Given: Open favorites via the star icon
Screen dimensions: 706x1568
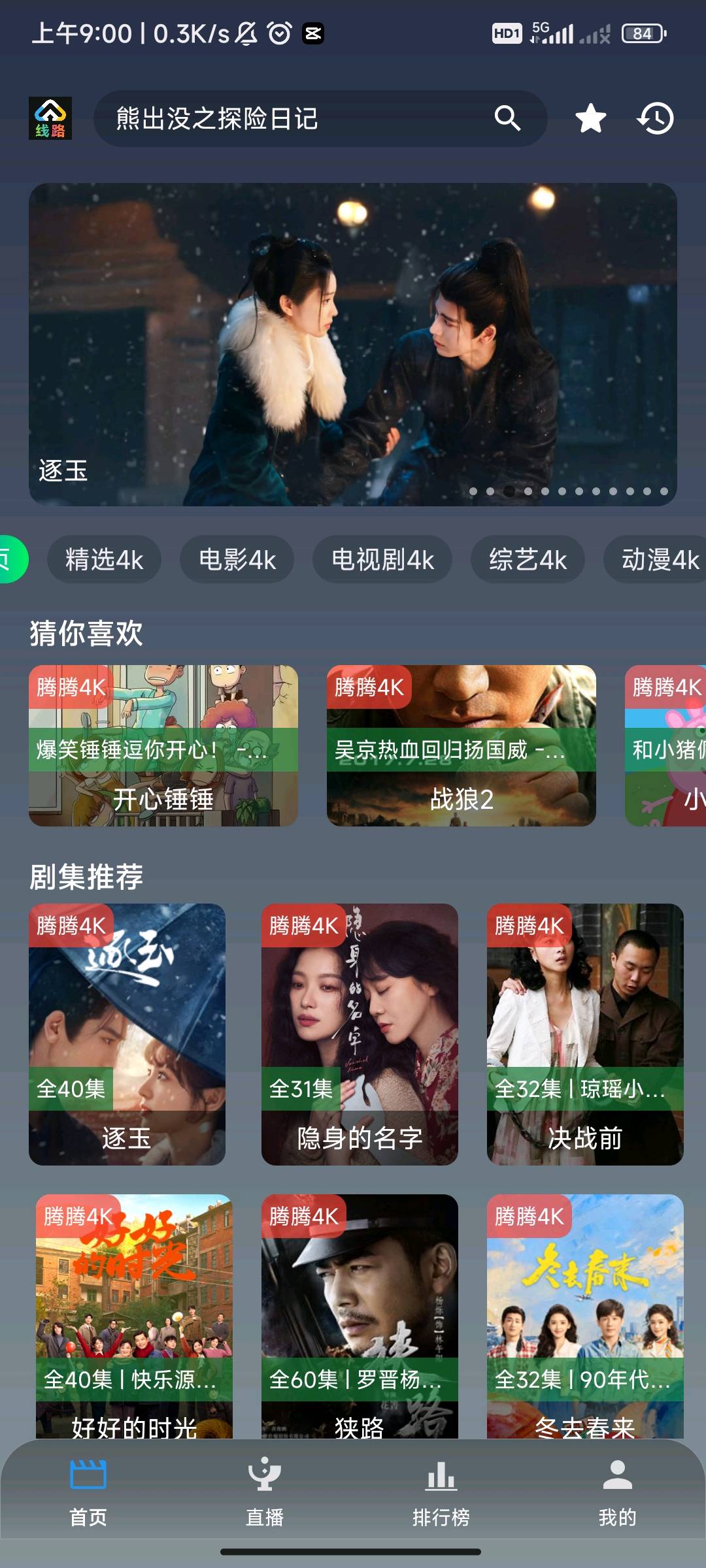Looking at the screenshot, I should [x=590, y=119].
